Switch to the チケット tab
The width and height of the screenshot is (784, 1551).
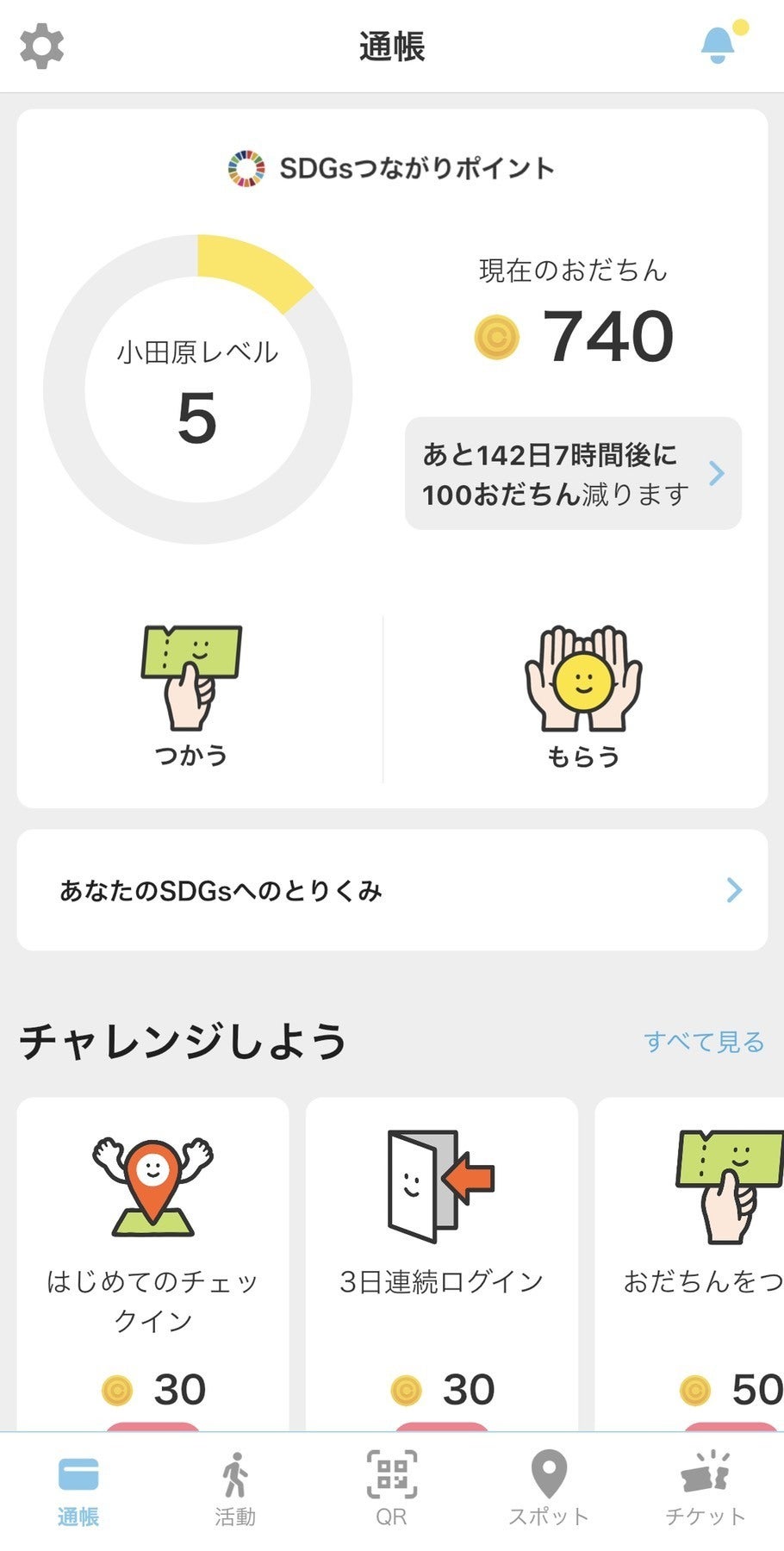706,1489
